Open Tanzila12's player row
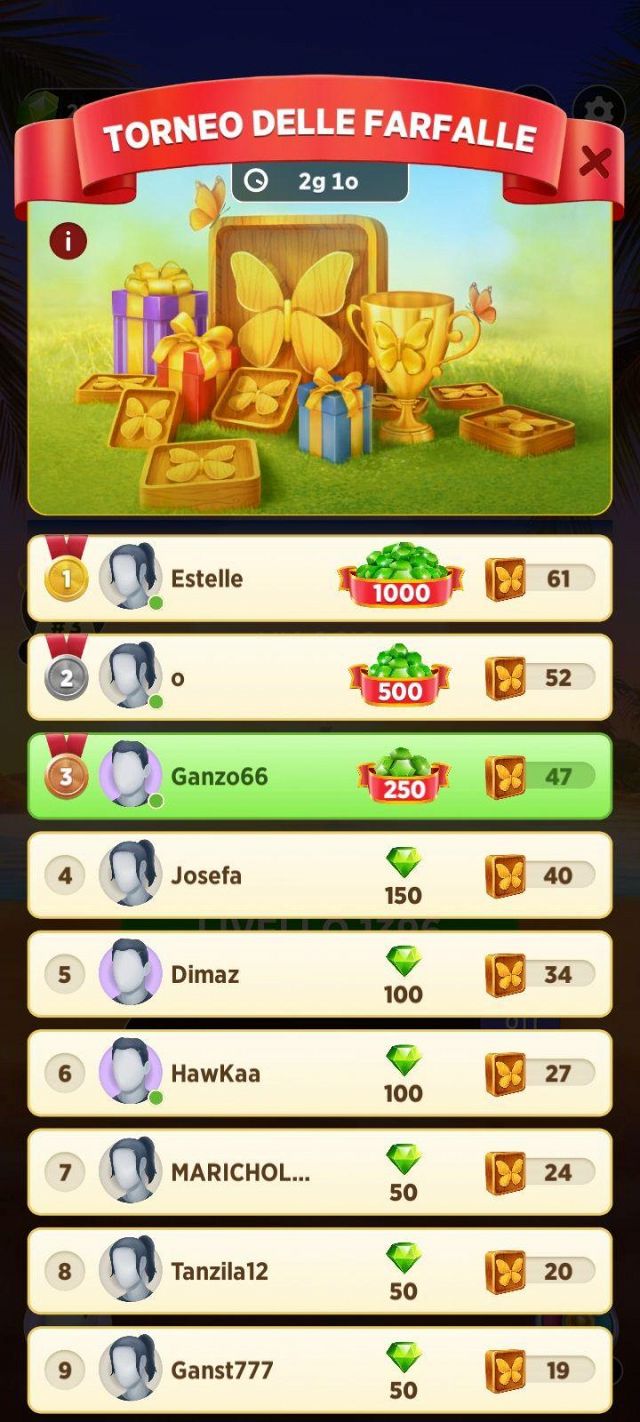 coord(320,1271)
